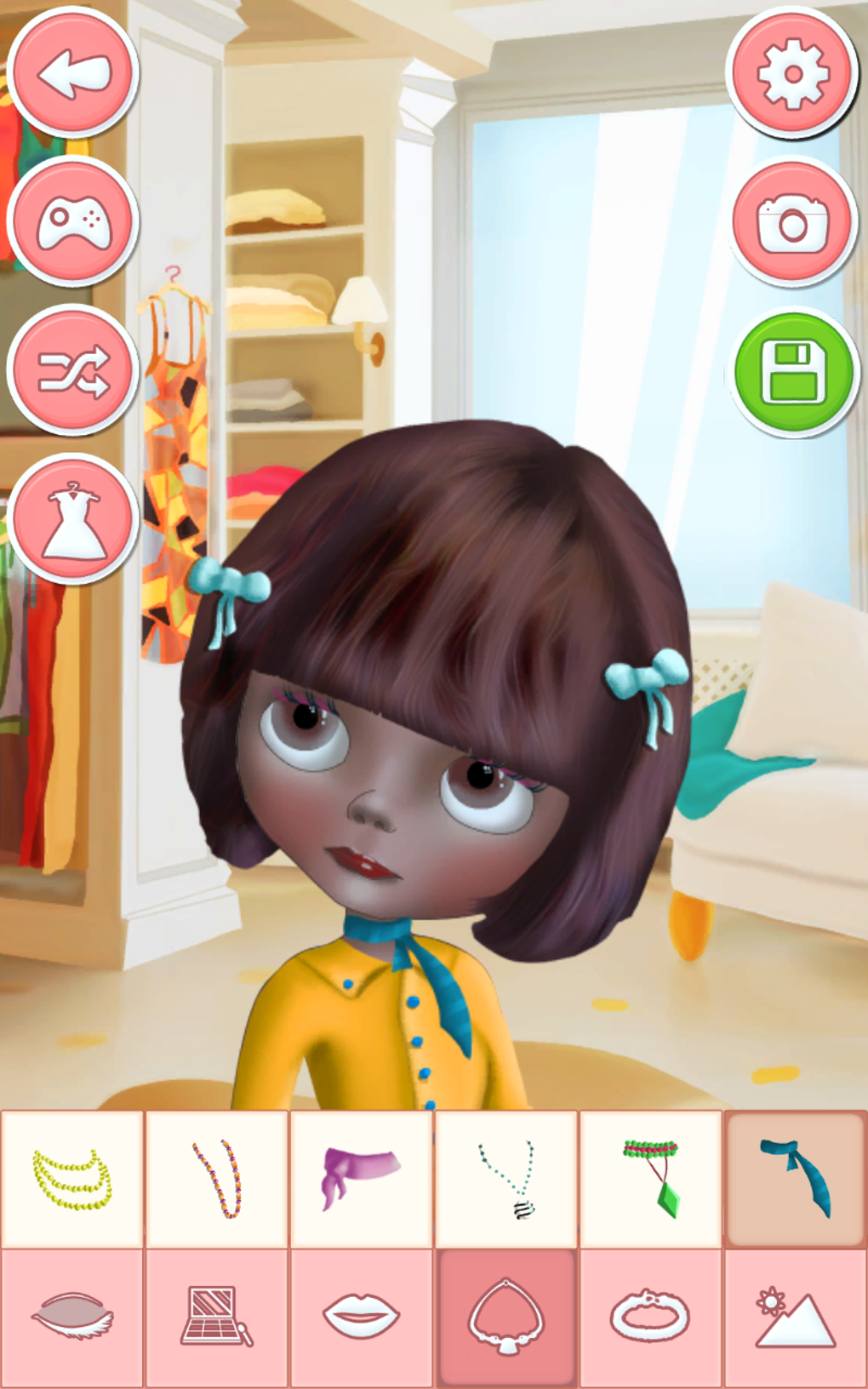Select the teal bead necklace with striped pendant
The height and width of the screenshot is (1389, 868).
[x=506, y=1180]
